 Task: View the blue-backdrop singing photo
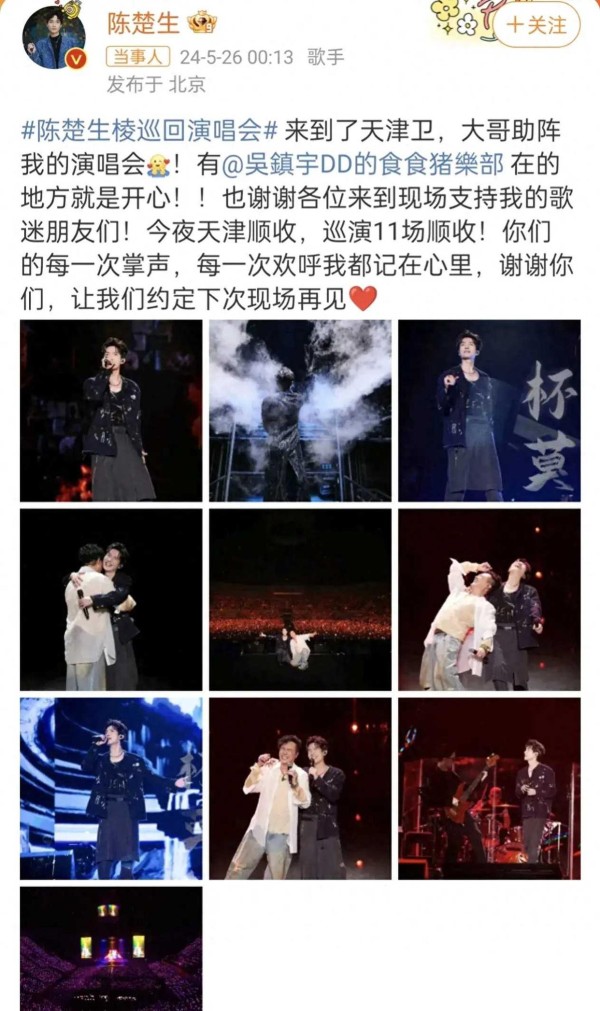[111, 789]
